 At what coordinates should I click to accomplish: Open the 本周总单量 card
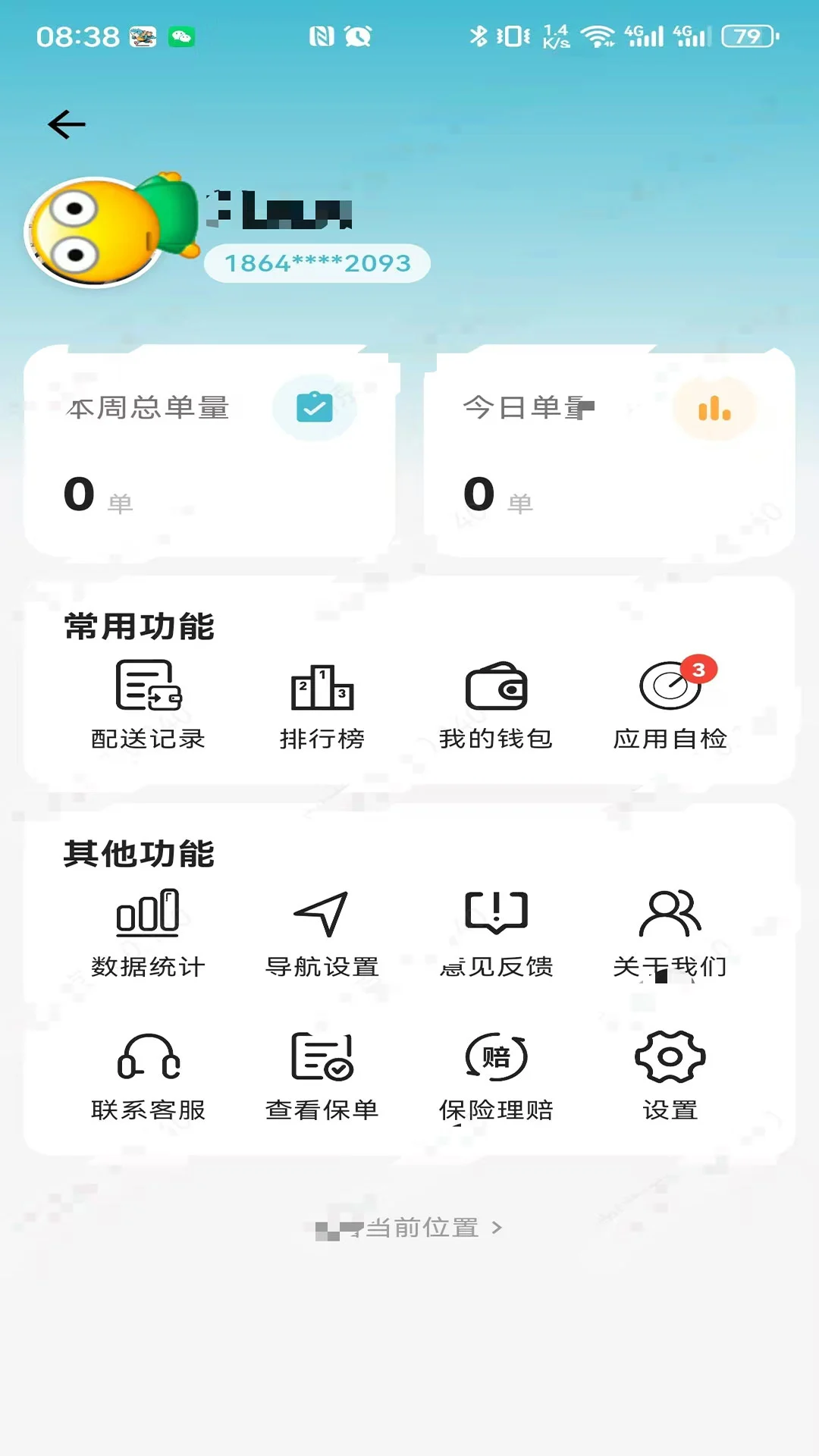(x=210, y=453)
